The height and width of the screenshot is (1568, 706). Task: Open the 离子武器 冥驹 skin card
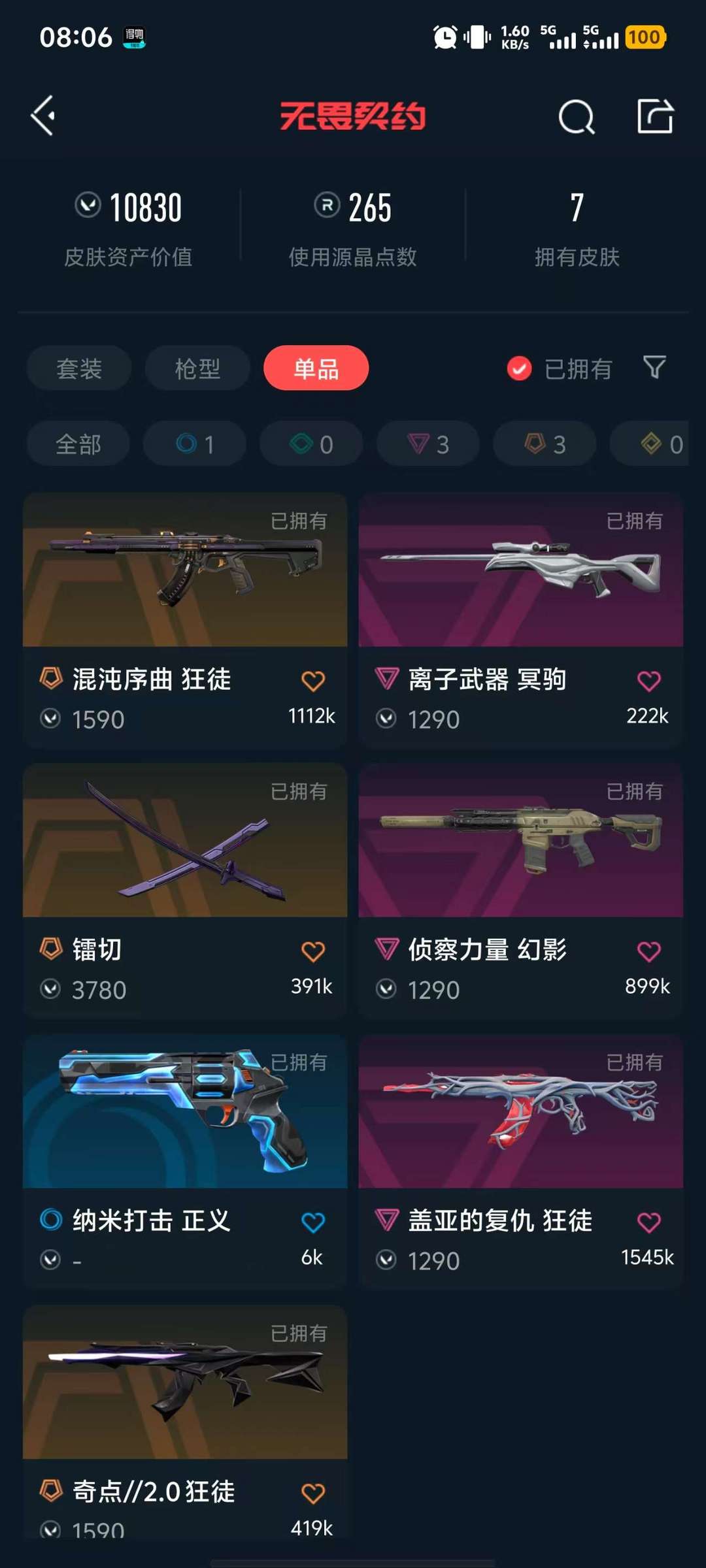point(521,620)
